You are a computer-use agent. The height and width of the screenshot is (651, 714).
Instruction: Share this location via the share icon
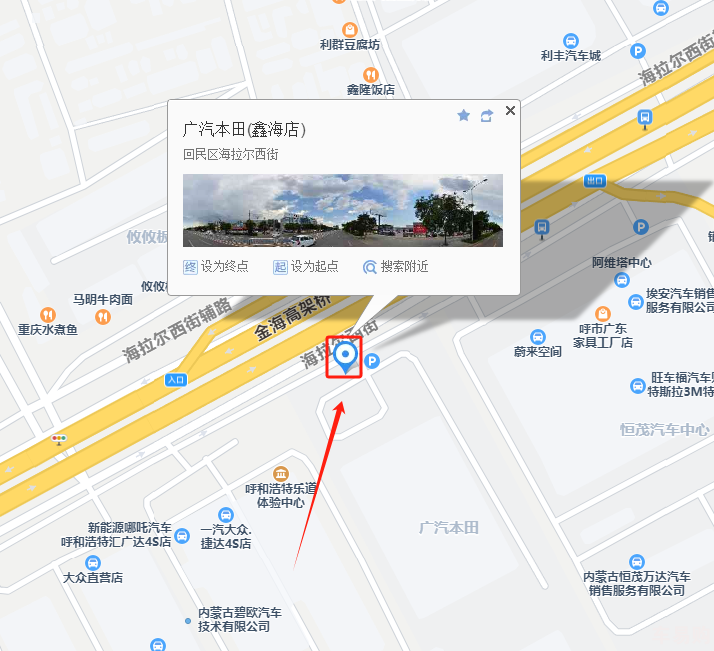[487, 116]
